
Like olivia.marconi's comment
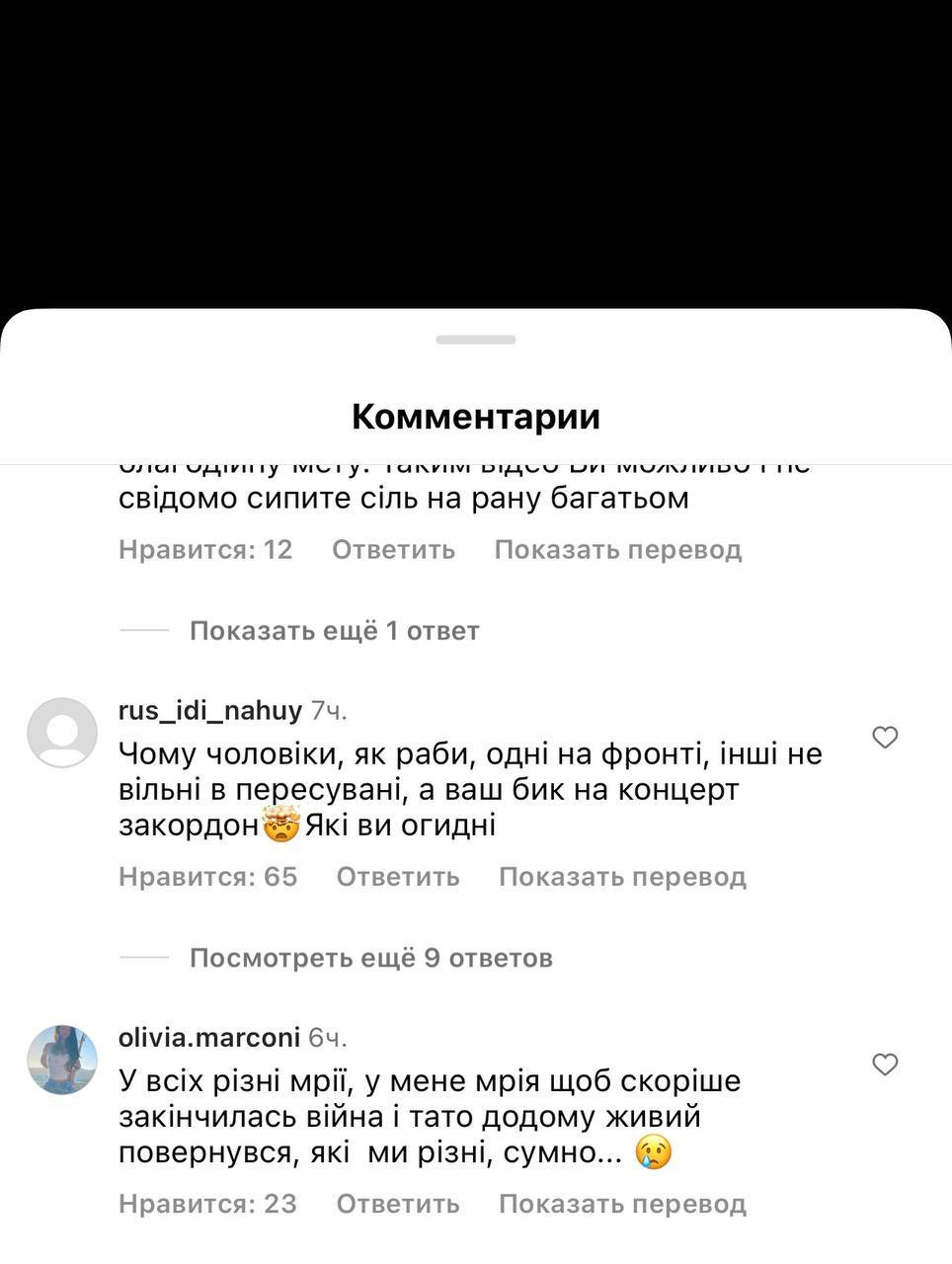[x=885, y=1065]
